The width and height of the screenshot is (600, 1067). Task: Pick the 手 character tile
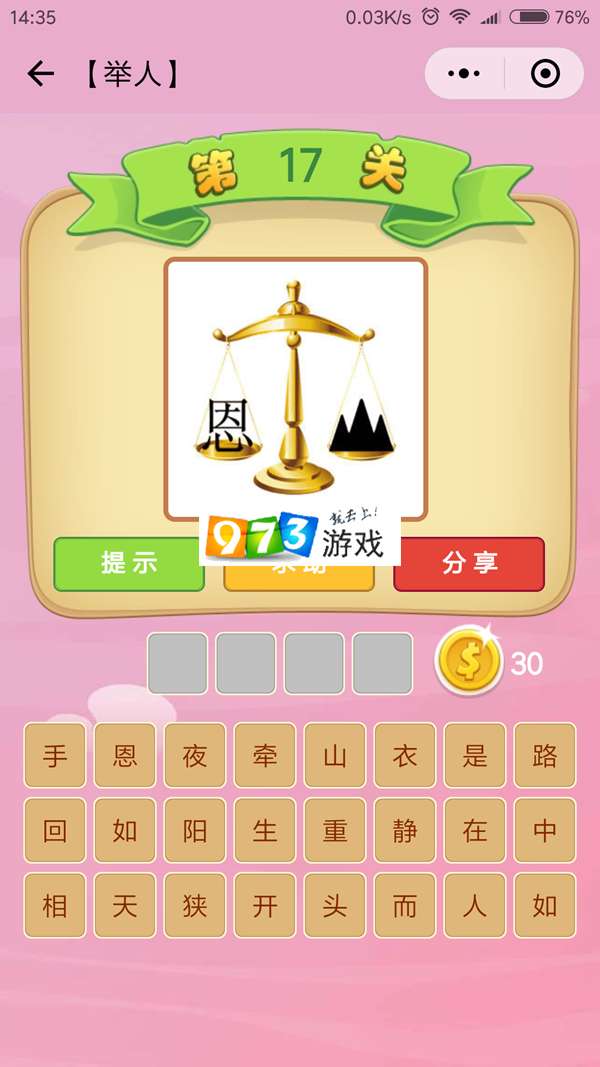(x=55, y=756)
